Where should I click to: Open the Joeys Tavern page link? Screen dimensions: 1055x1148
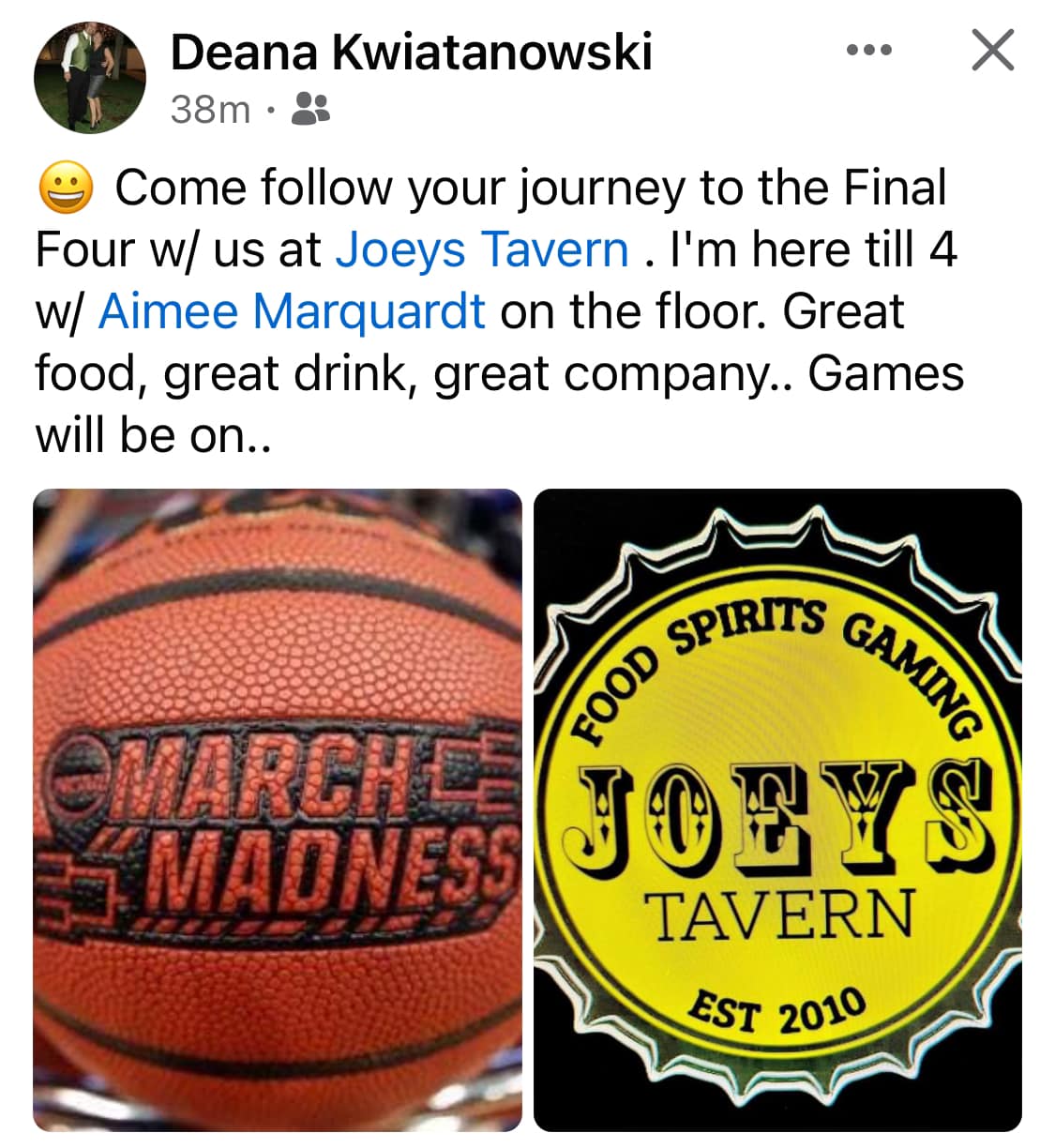481,249
